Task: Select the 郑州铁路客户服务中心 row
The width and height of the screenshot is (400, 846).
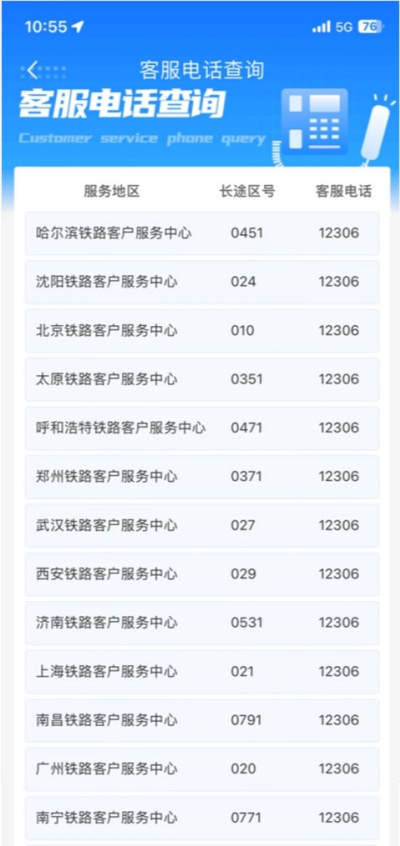Action: pyautogui.click(x=202, y=476)
